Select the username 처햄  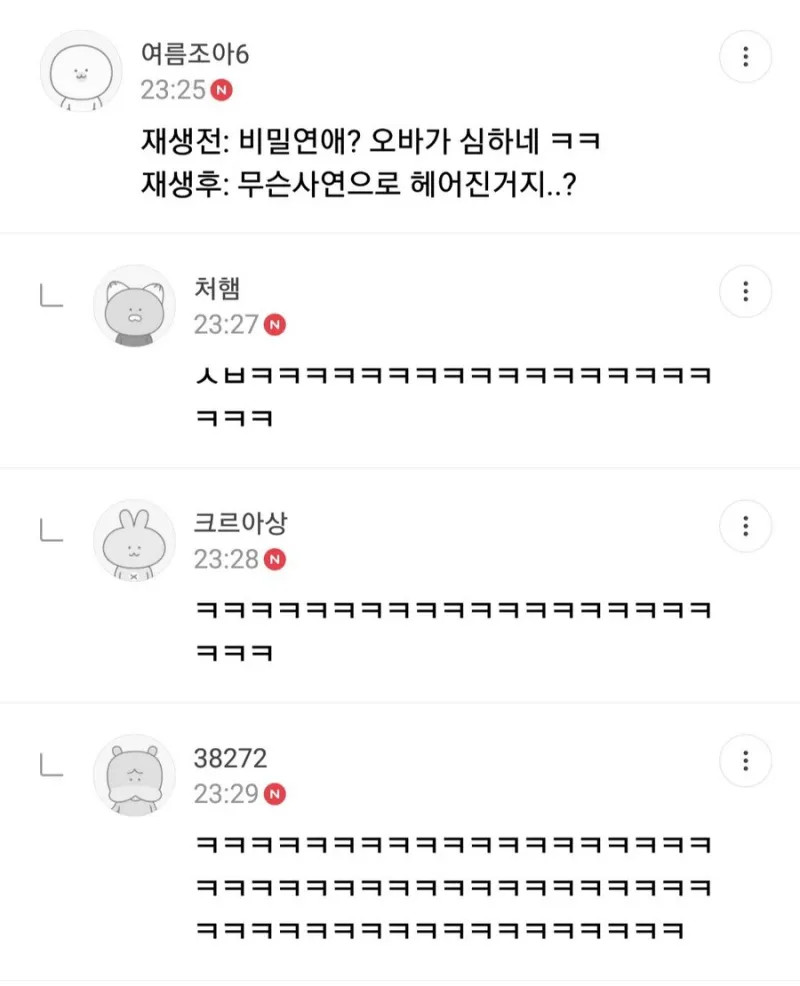[215, 288]
